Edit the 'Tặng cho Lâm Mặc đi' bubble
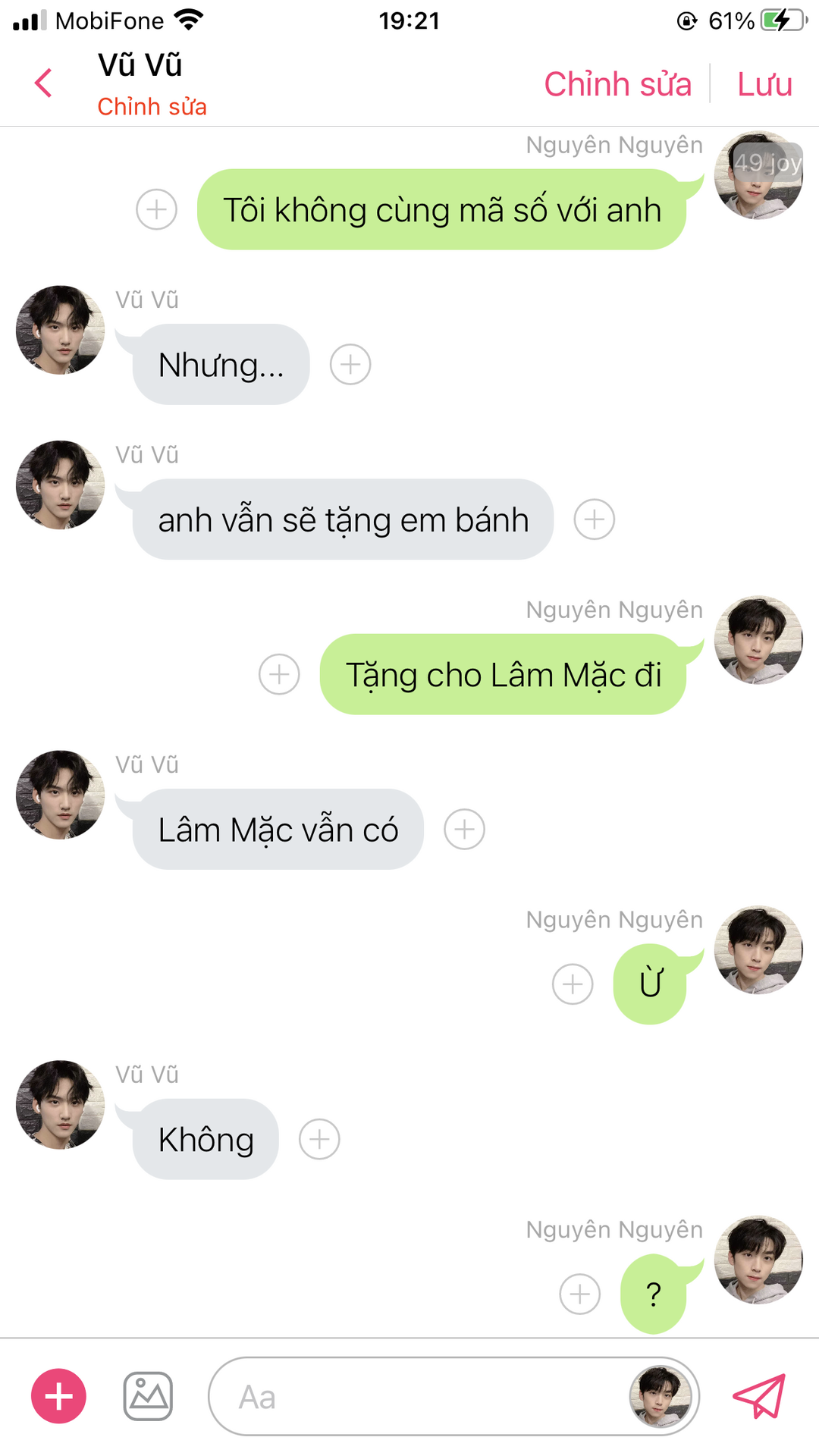Image resolution: width=819 pixels, height=1456 pixels. tap(503, 674)
